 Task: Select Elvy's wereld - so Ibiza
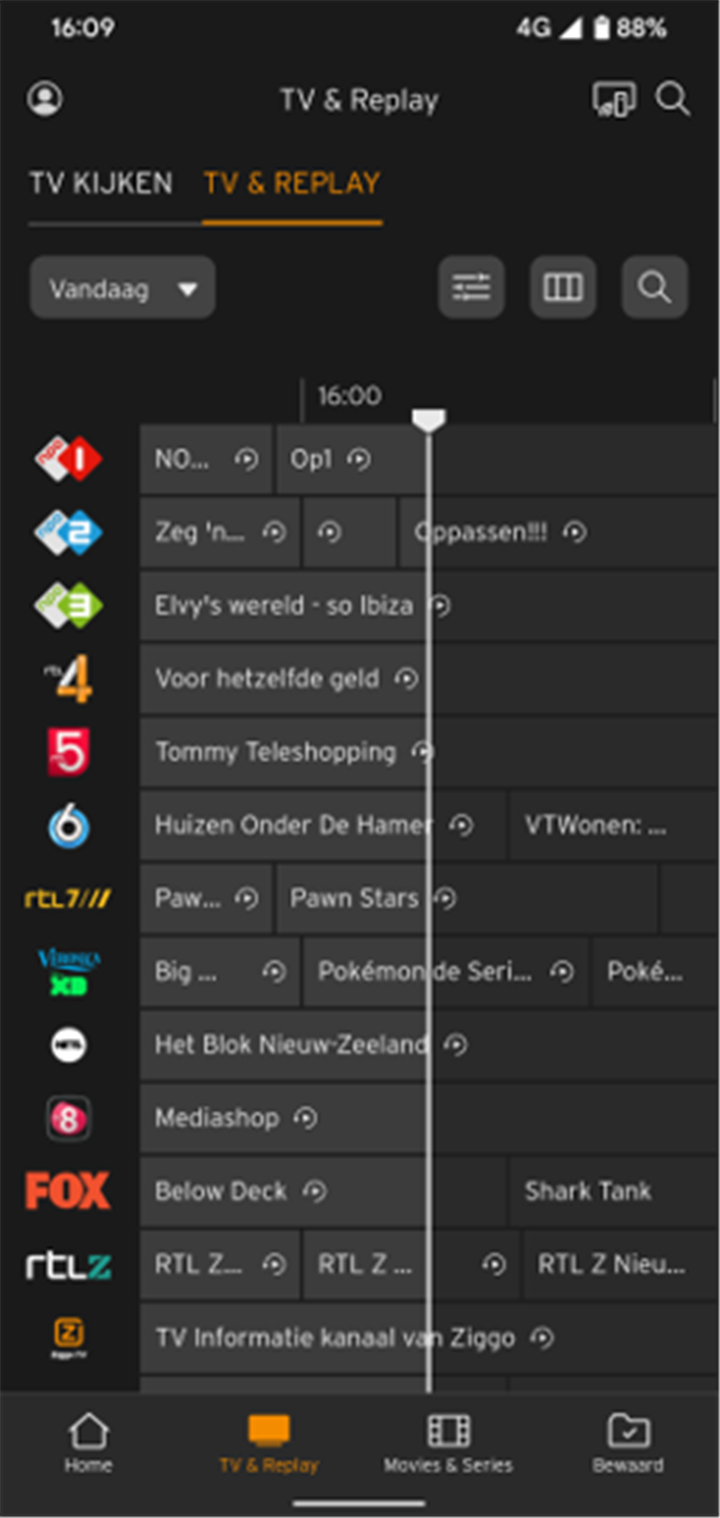pos(429,605)
